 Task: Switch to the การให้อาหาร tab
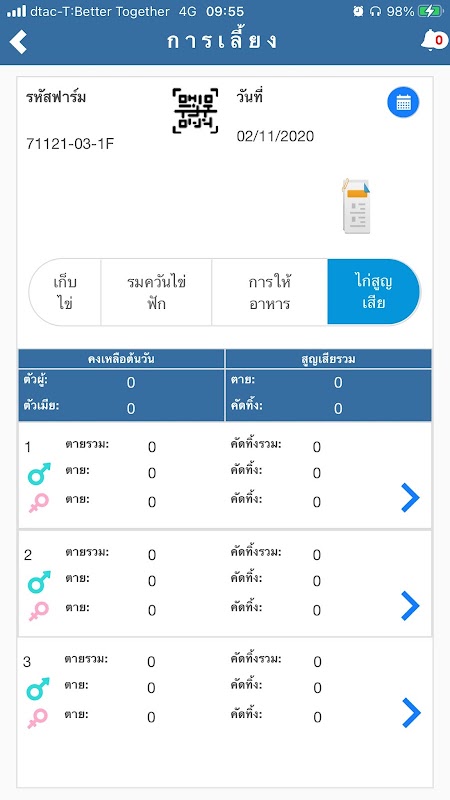[x=269, y=292]
